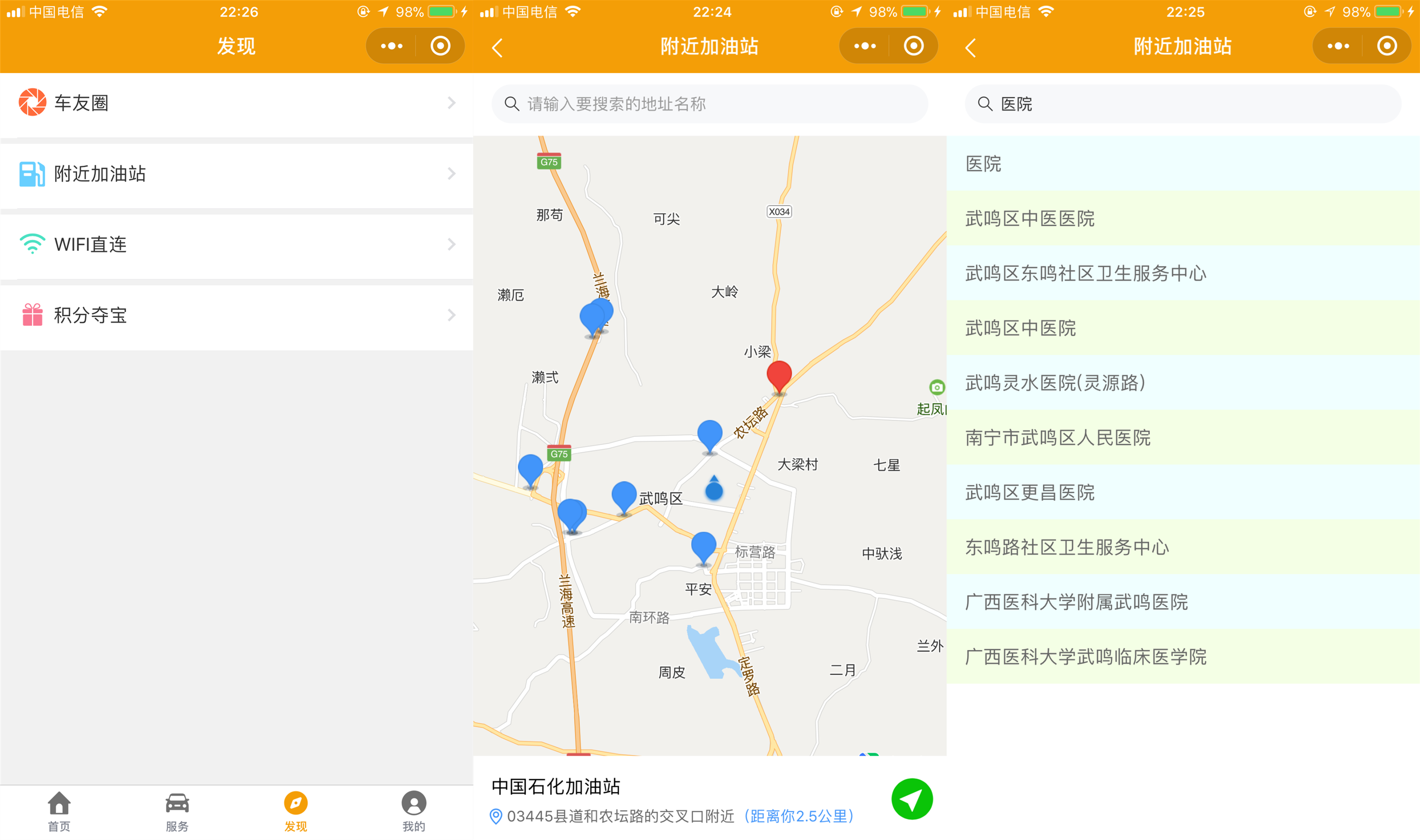This screenshot has width=1420, height=840.
Task: Select 武鸣灵水医院(灵源路) result
Action: coord(1183,383)
